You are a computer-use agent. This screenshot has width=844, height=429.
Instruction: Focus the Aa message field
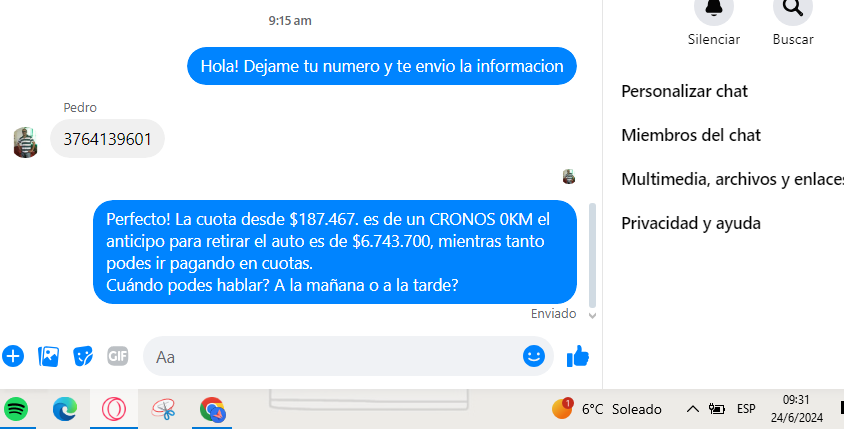pos(330,356)
